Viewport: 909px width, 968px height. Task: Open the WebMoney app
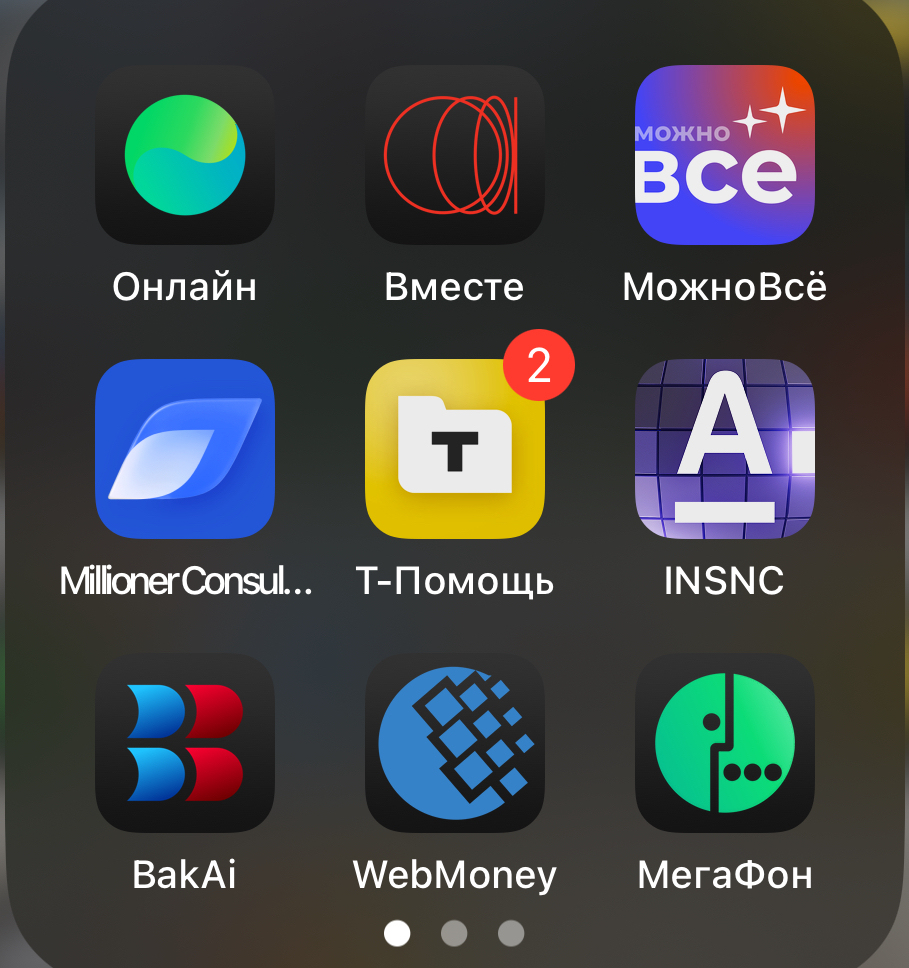point(455,743)
